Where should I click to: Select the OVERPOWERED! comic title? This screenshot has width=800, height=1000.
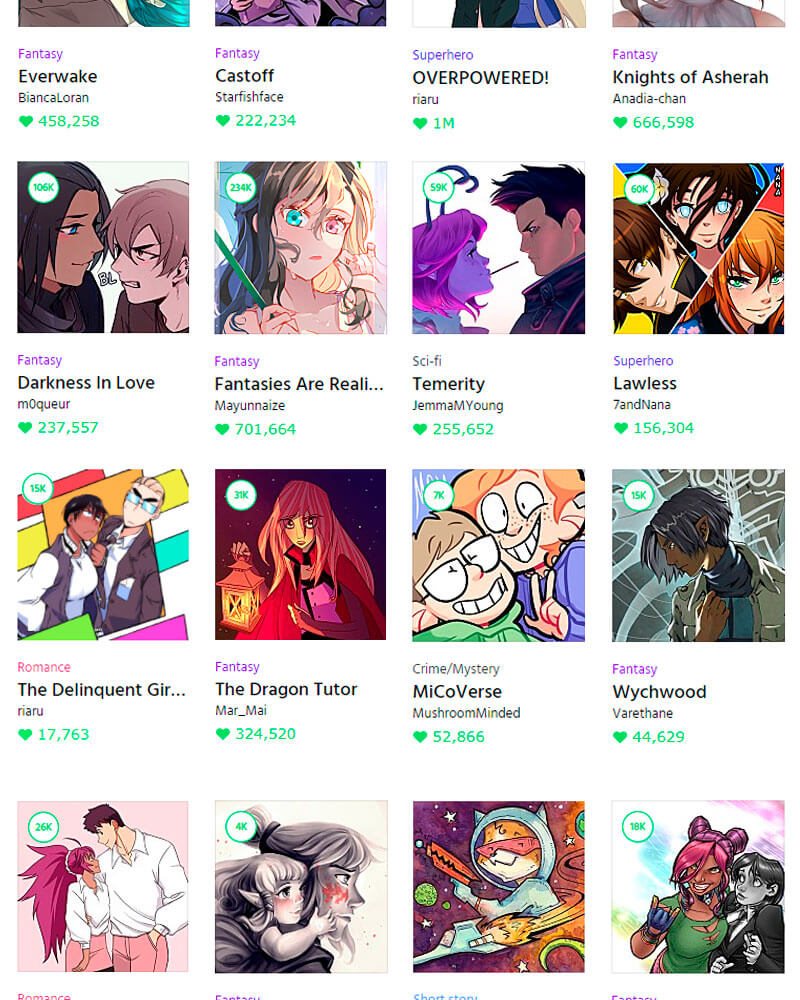481,77
